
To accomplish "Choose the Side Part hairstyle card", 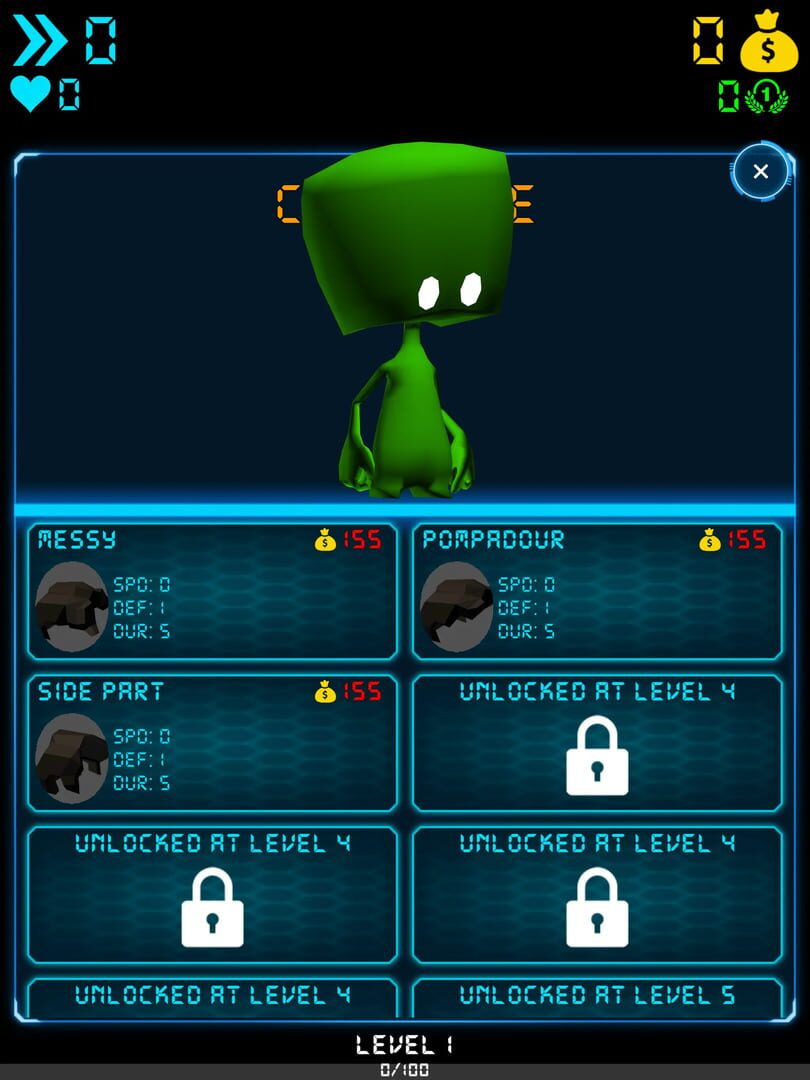I will 212,743.
